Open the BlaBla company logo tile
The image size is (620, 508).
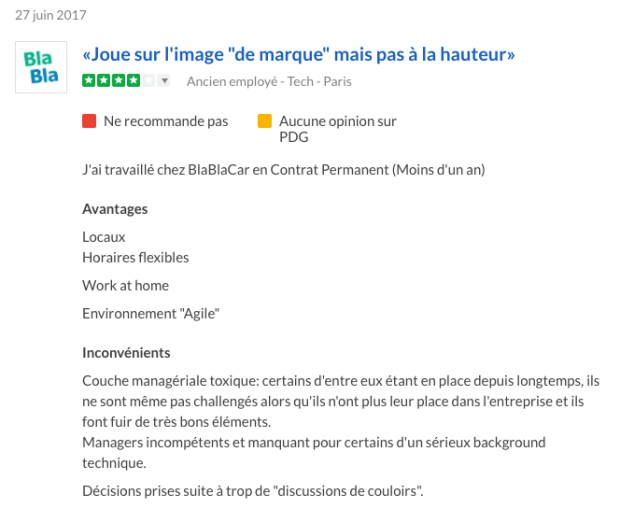[41, 67]
